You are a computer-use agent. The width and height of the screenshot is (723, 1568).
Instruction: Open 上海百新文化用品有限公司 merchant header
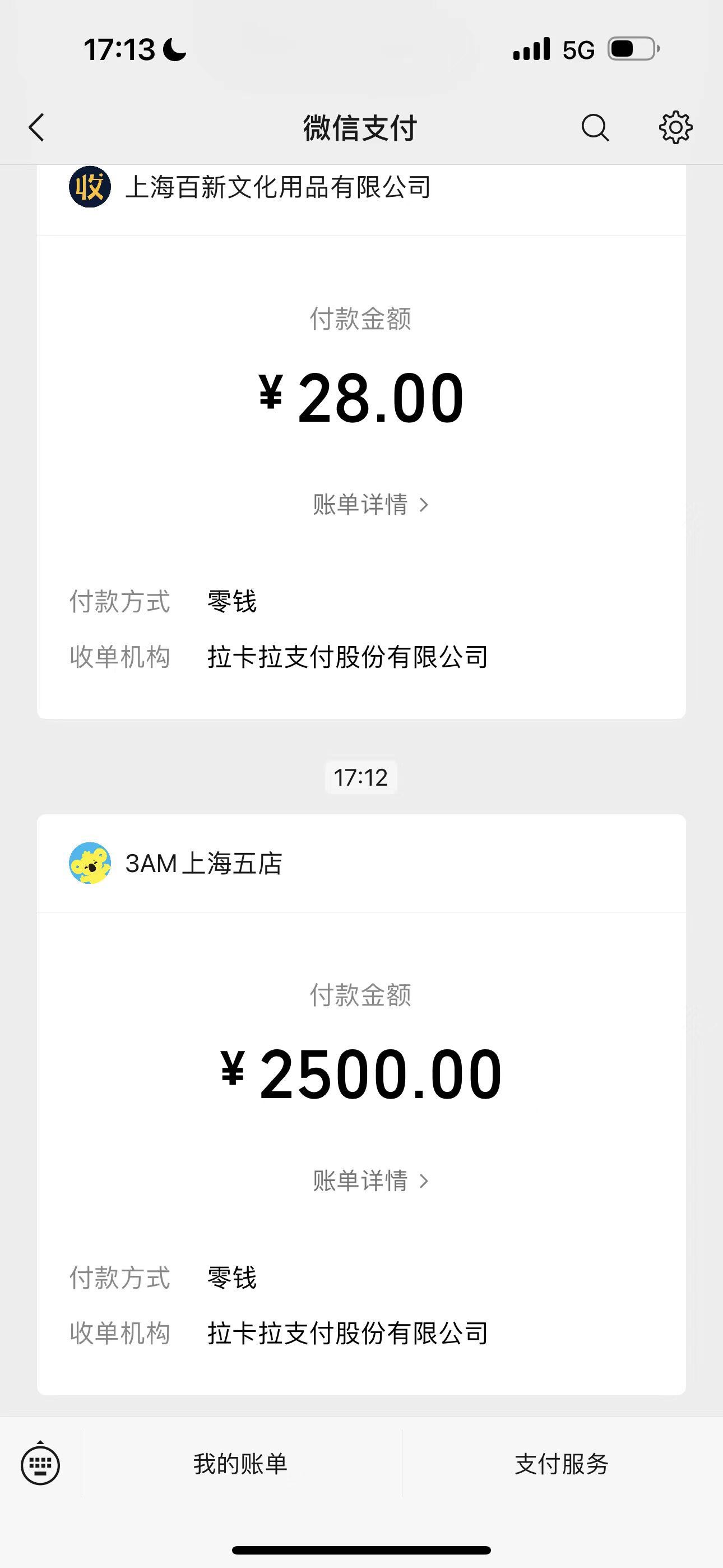coord(361,187)
